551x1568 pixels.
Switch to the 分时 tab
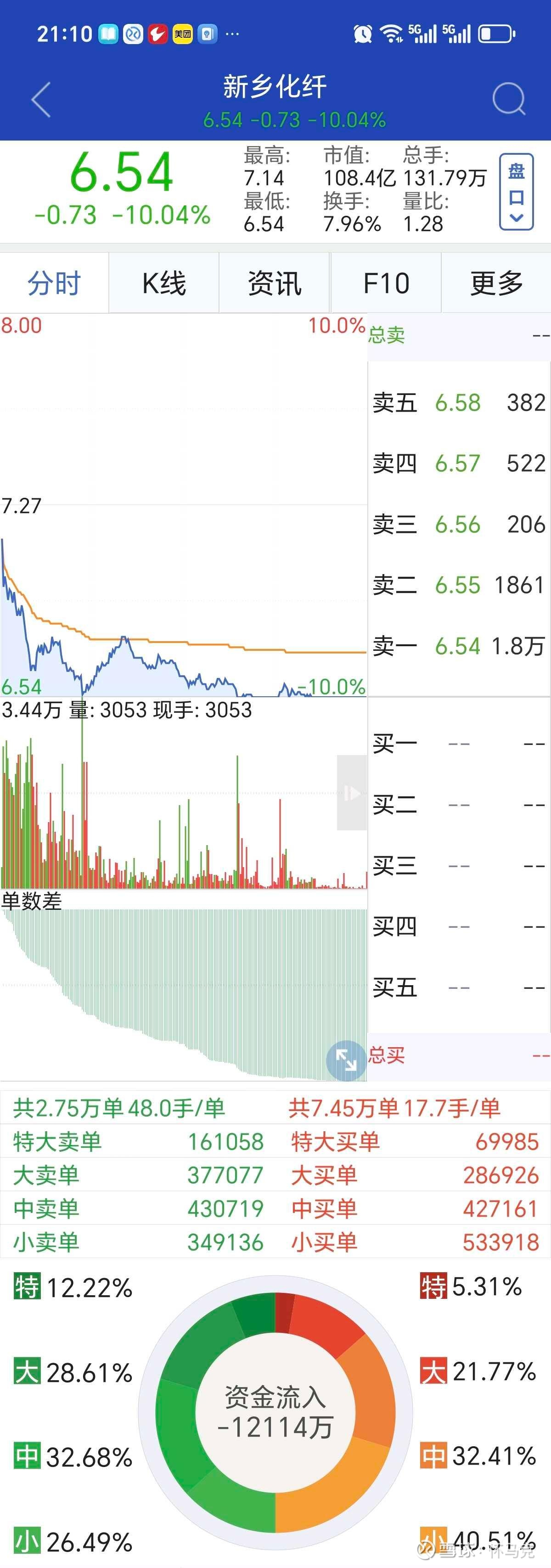54,284
